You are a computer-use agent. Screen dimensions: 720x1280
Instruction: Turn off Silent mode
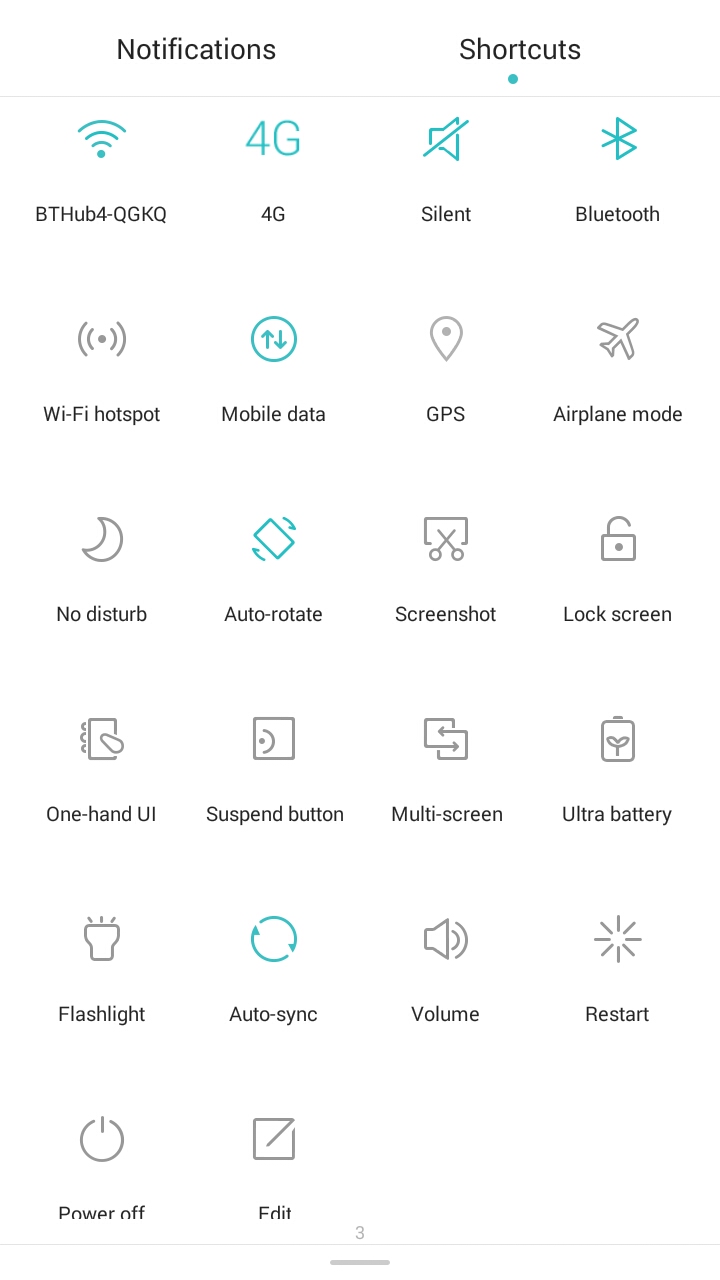[445, 140]
